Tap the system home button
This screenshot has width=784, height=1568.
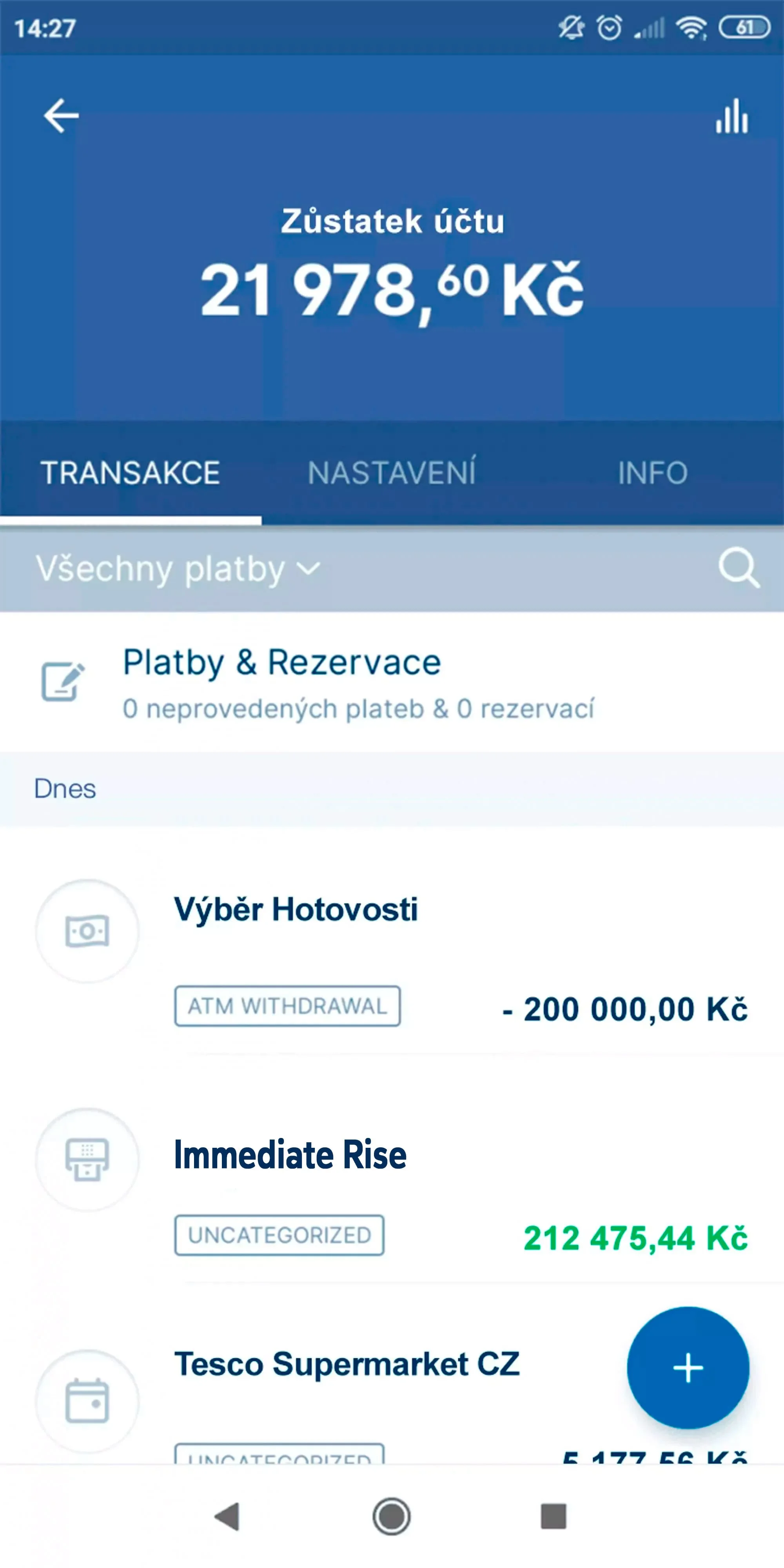391,1516
